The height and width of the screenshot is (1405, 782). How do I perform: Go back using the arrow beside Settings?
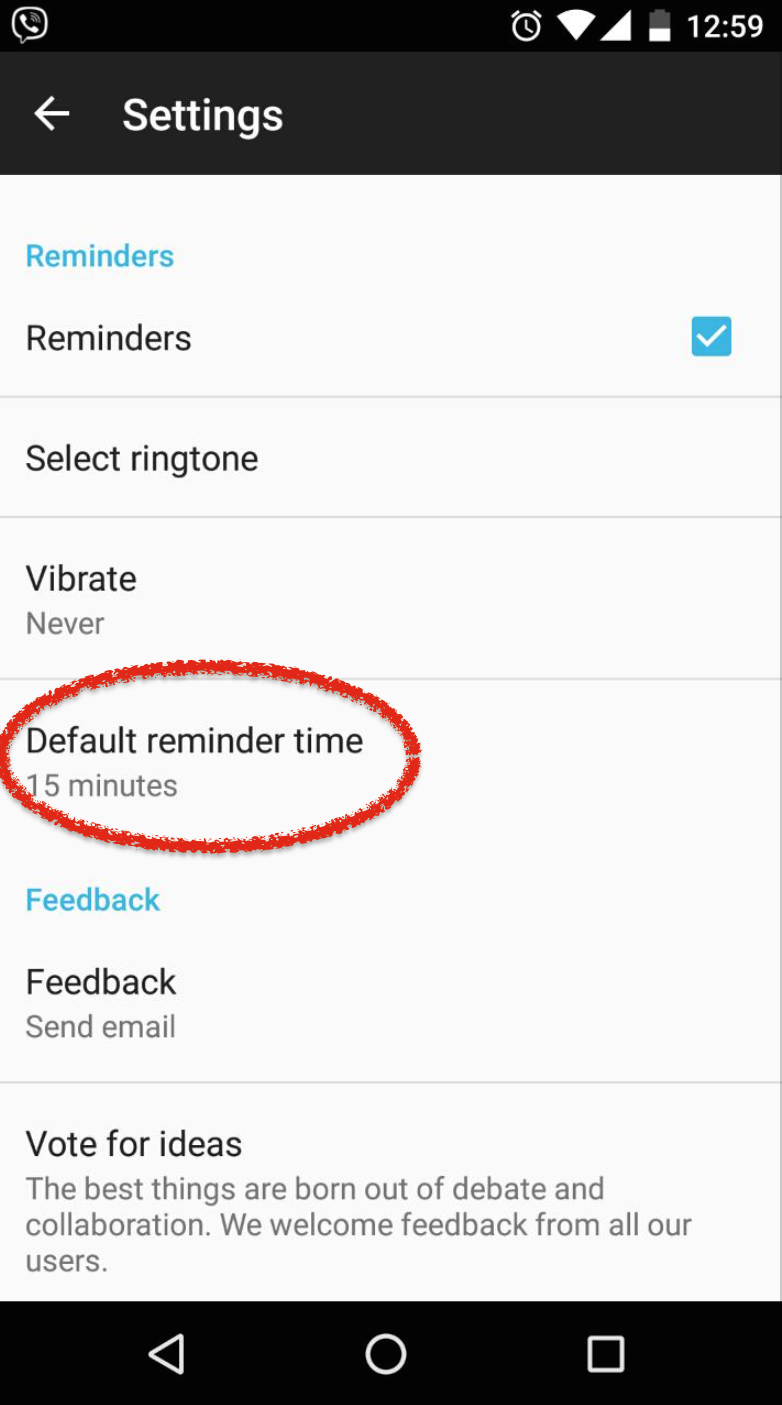click(x=52, y=114)
